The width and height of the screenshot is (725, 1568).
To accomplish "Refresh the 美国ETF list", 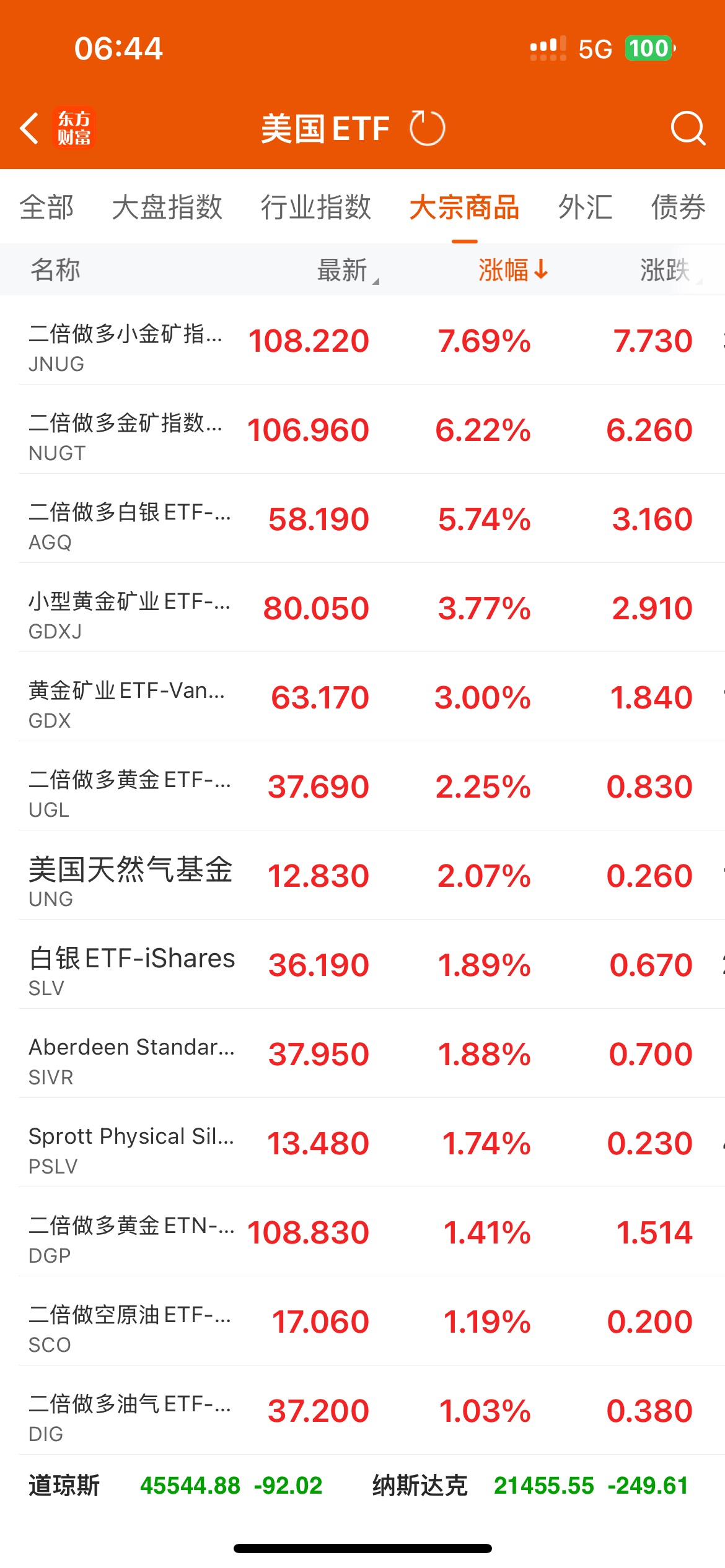I will (427, 128).
